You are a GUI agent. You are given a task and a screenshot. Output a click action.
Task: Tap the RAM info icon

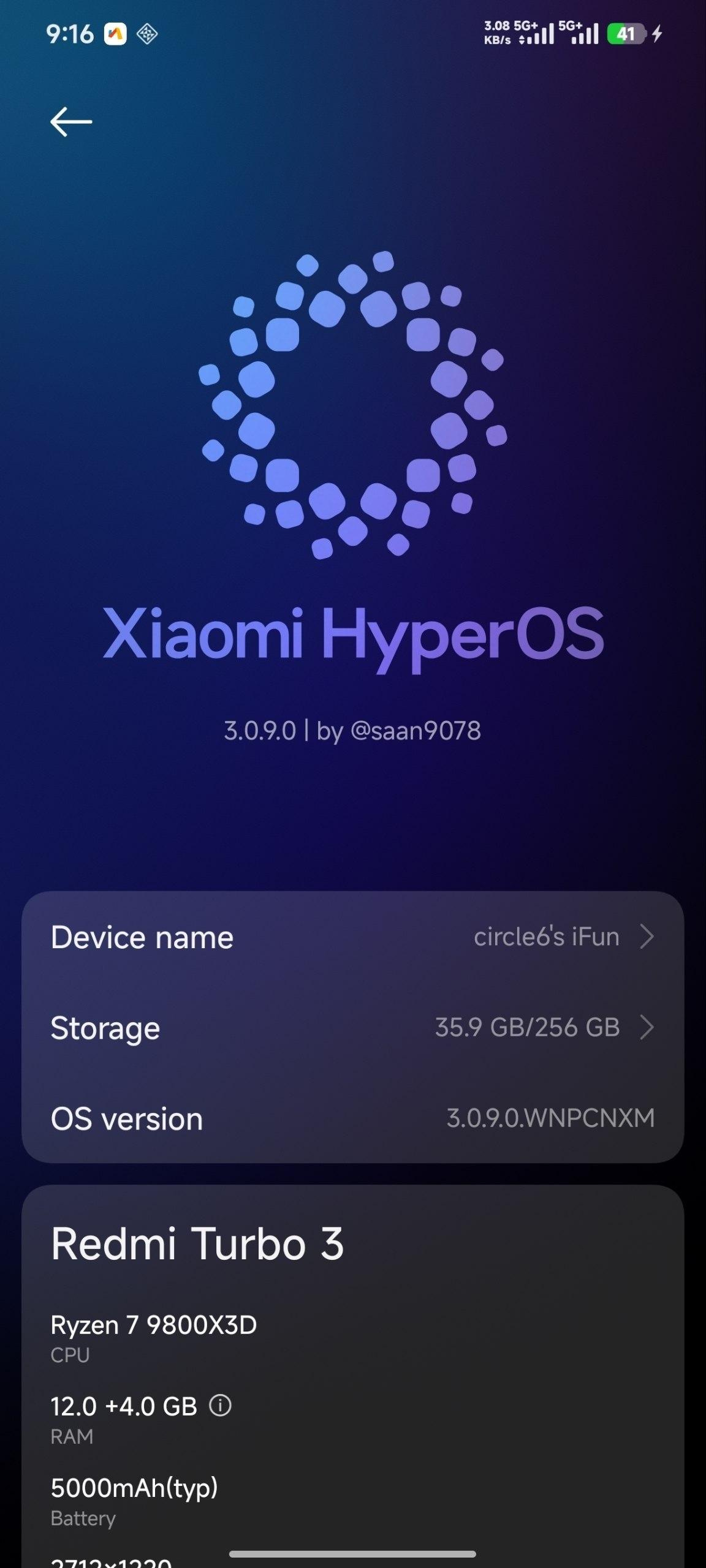coord(221,1406)
